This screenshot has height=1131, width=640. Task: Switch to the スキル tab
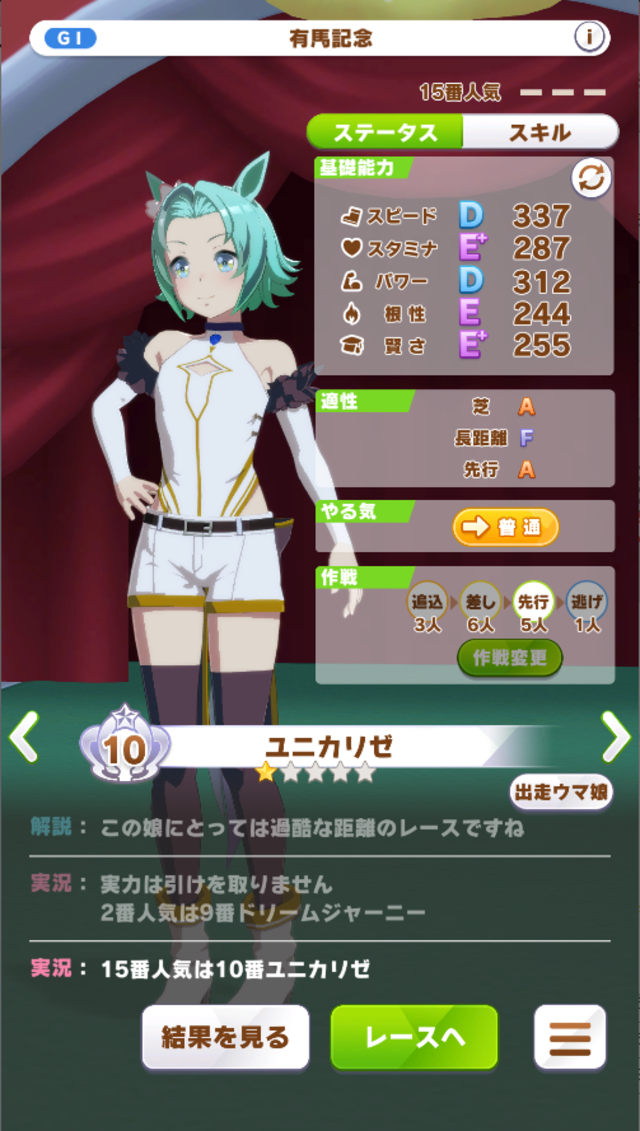(x=540, y=133)
